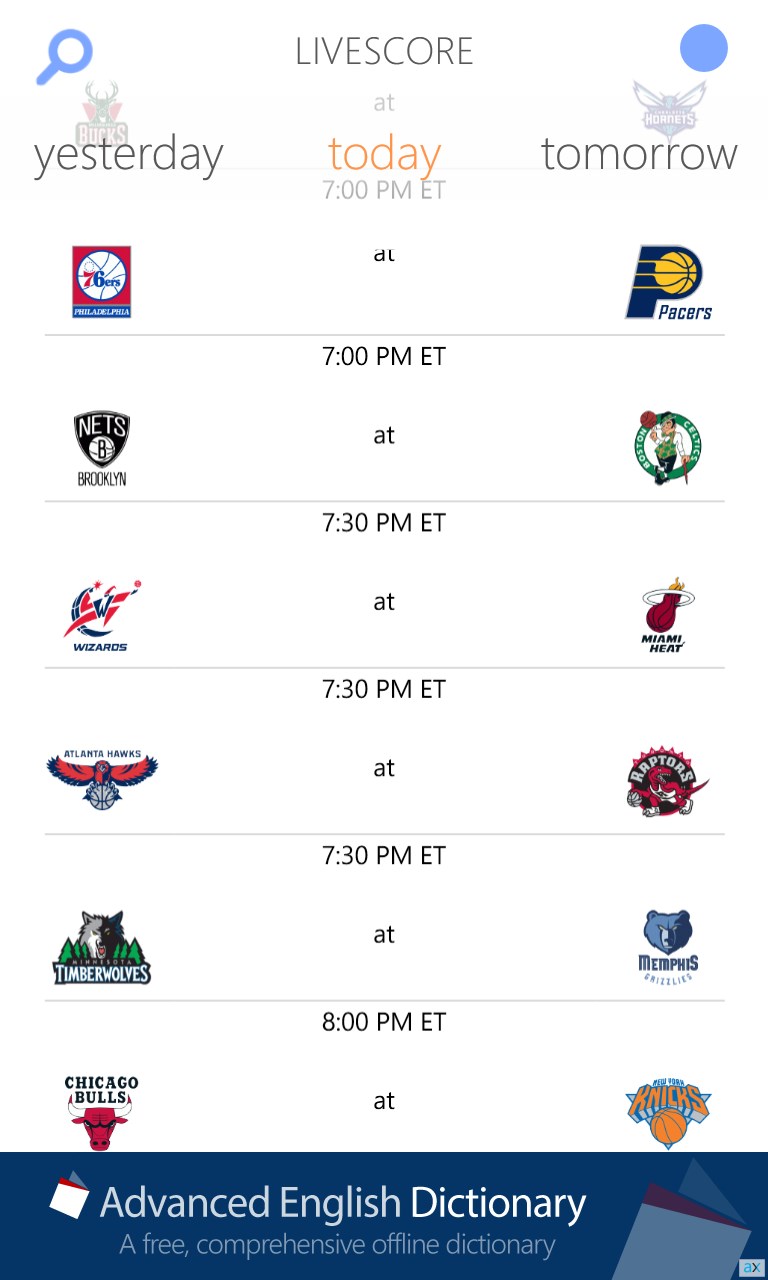
Task: Open the Wizards at Heat game
Action: click(x=384, y=602)
